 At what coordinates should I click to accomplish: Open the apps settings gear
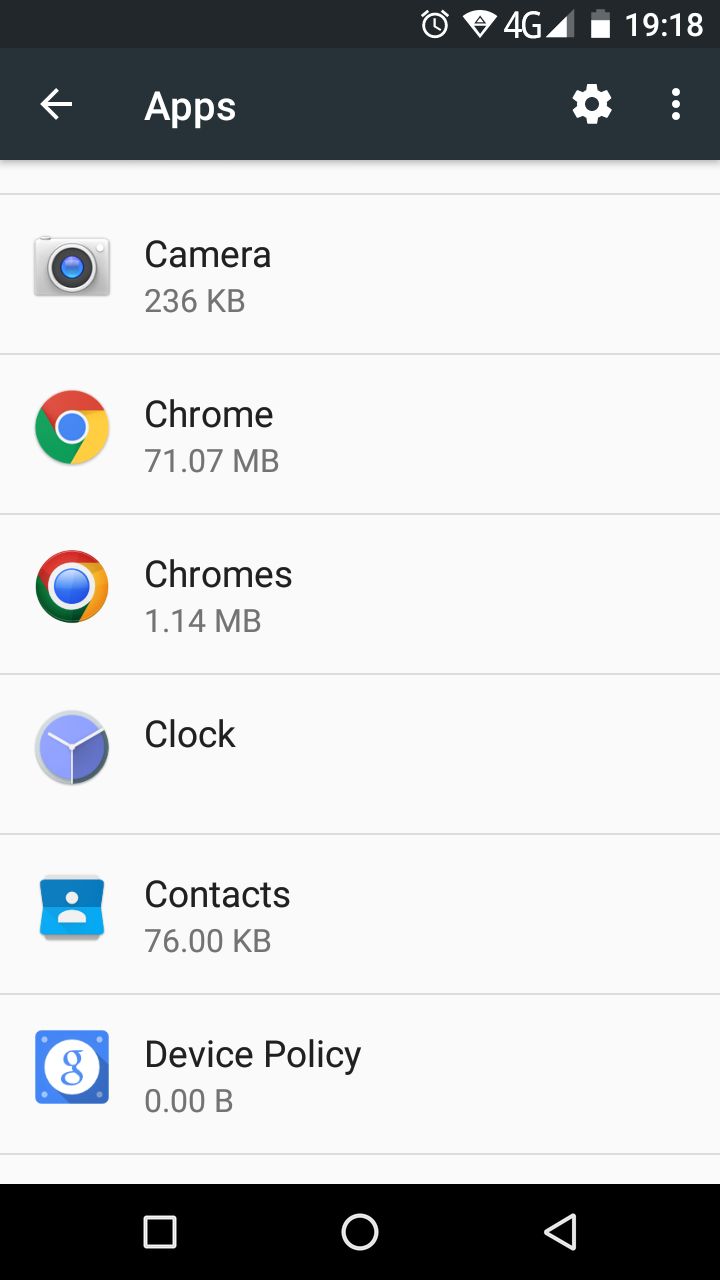(592, 105)
